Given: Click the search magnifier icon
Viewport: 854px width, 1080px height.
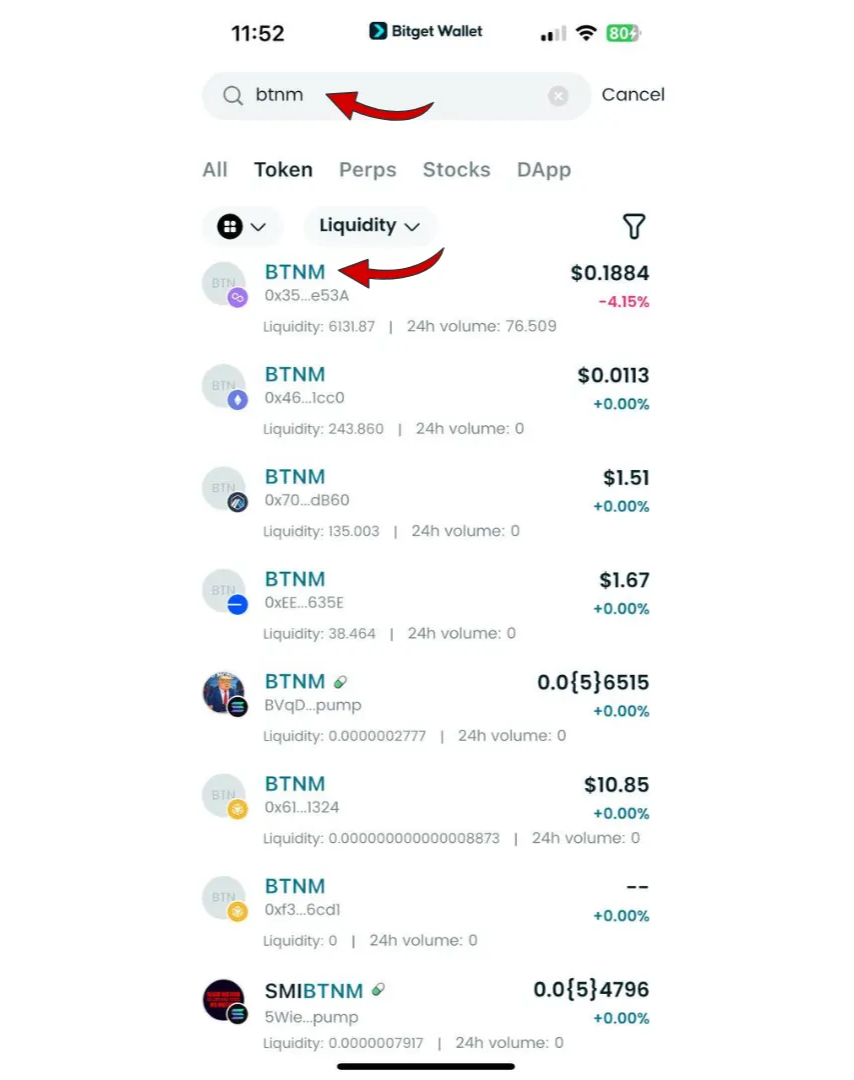Looking at the screenshot, I should point(232,95).
